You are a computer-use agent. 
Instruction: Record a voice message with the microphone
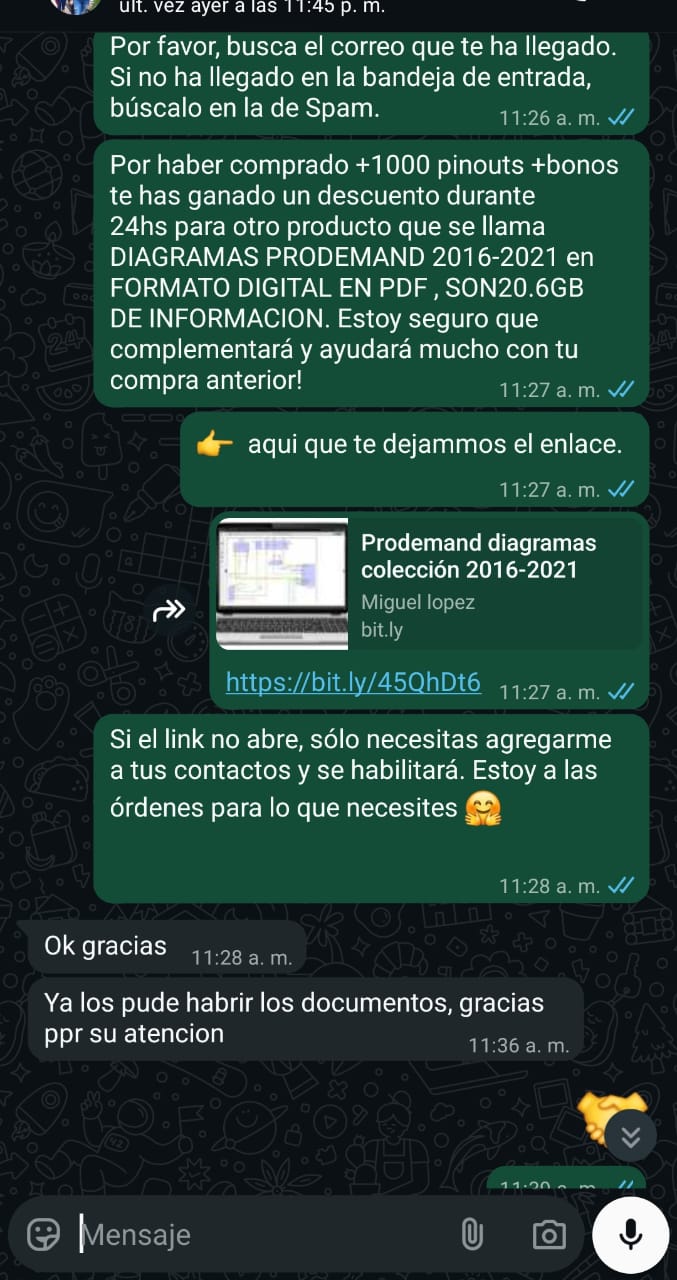click(x=630, y=1235)
